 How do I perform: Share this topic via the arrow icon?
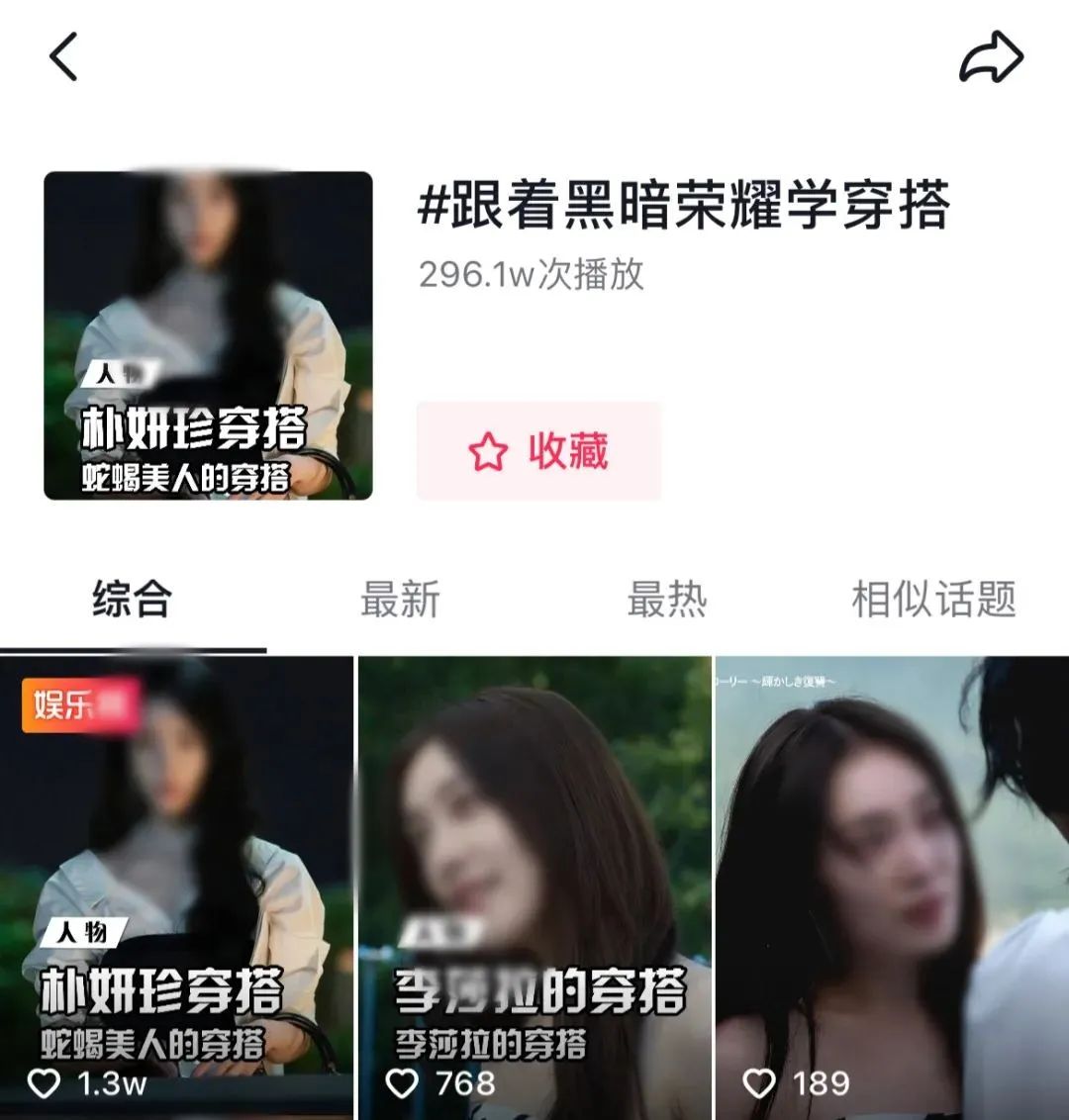click(991, 57)
